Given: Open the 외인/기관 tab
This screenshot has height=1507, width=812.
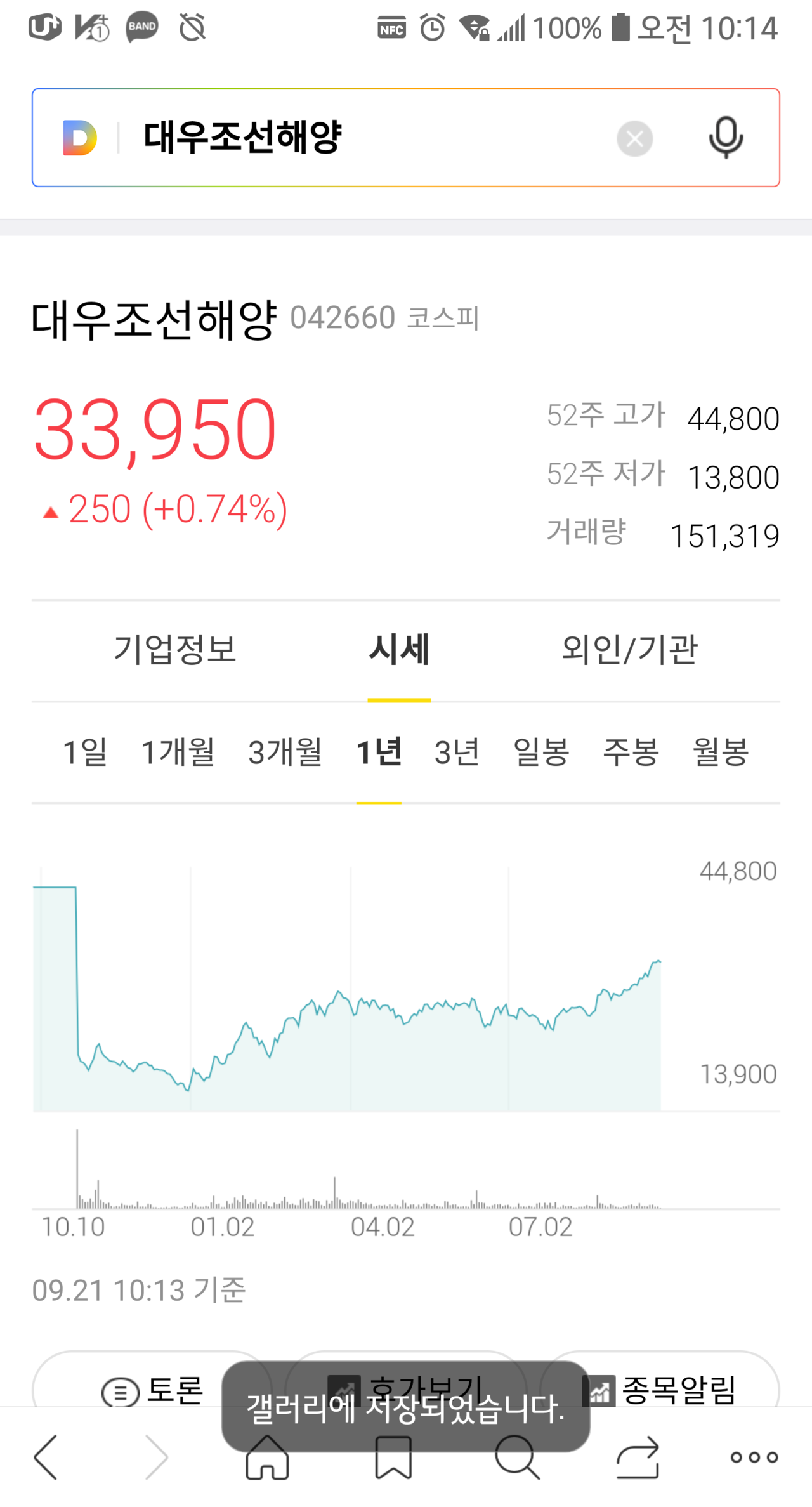Looking at the screenshot, I should (x=628, y=648).
